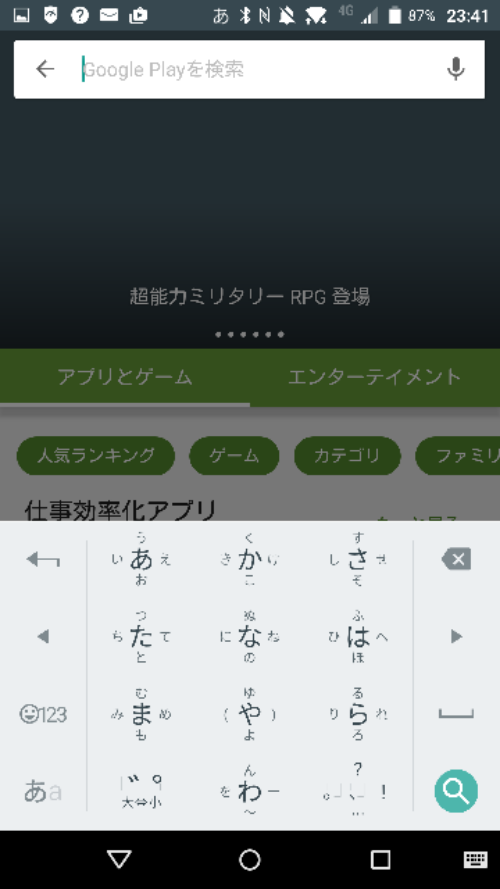This screenshot has width=500, height=889.
Task: Toggle the あa input language key
Action: point(43,791)
